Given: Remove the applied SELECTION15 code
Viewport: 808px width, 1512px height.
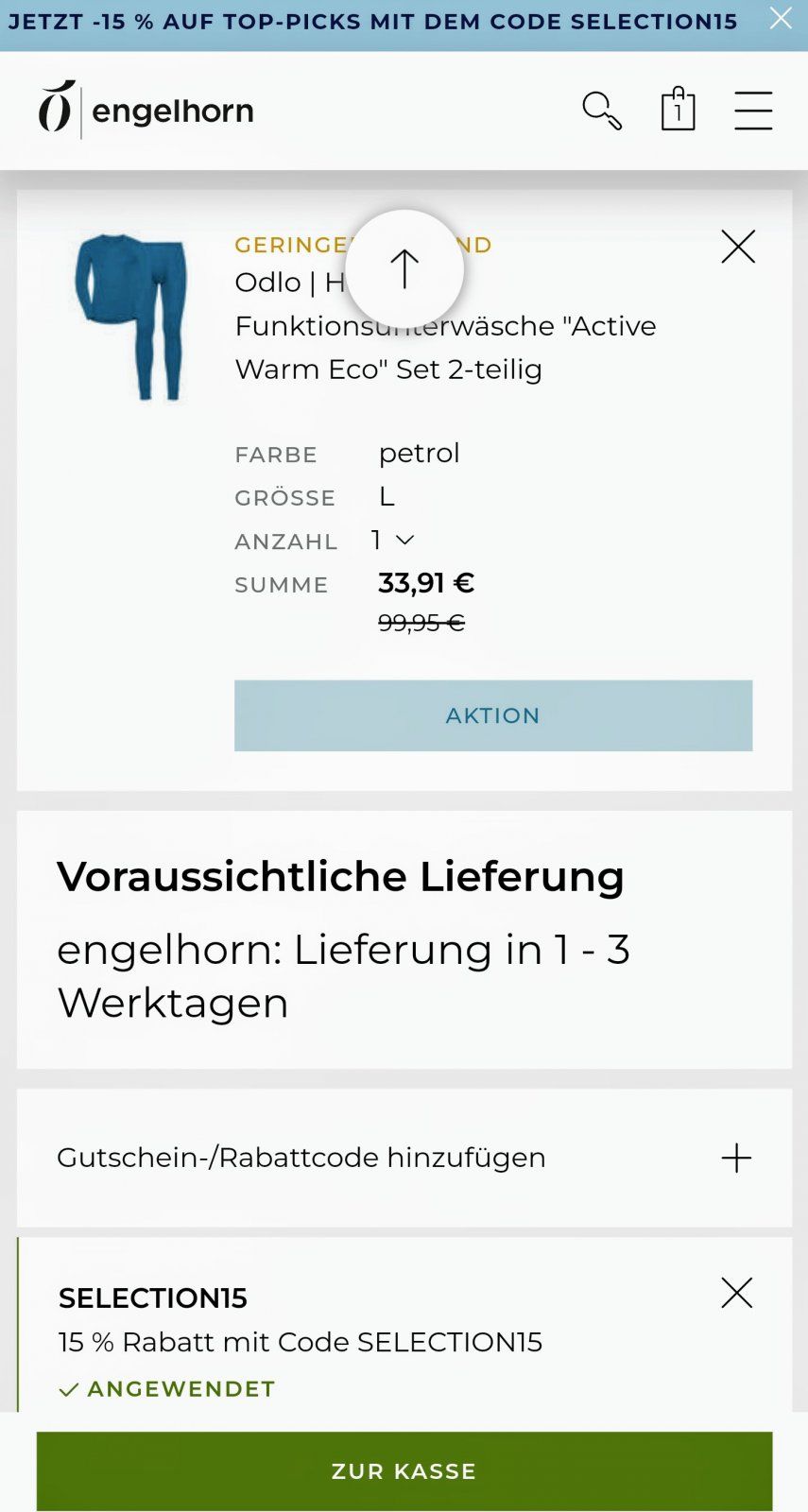Looking at the screenshot, I should pyautogui.click(x=736, y=1293).
